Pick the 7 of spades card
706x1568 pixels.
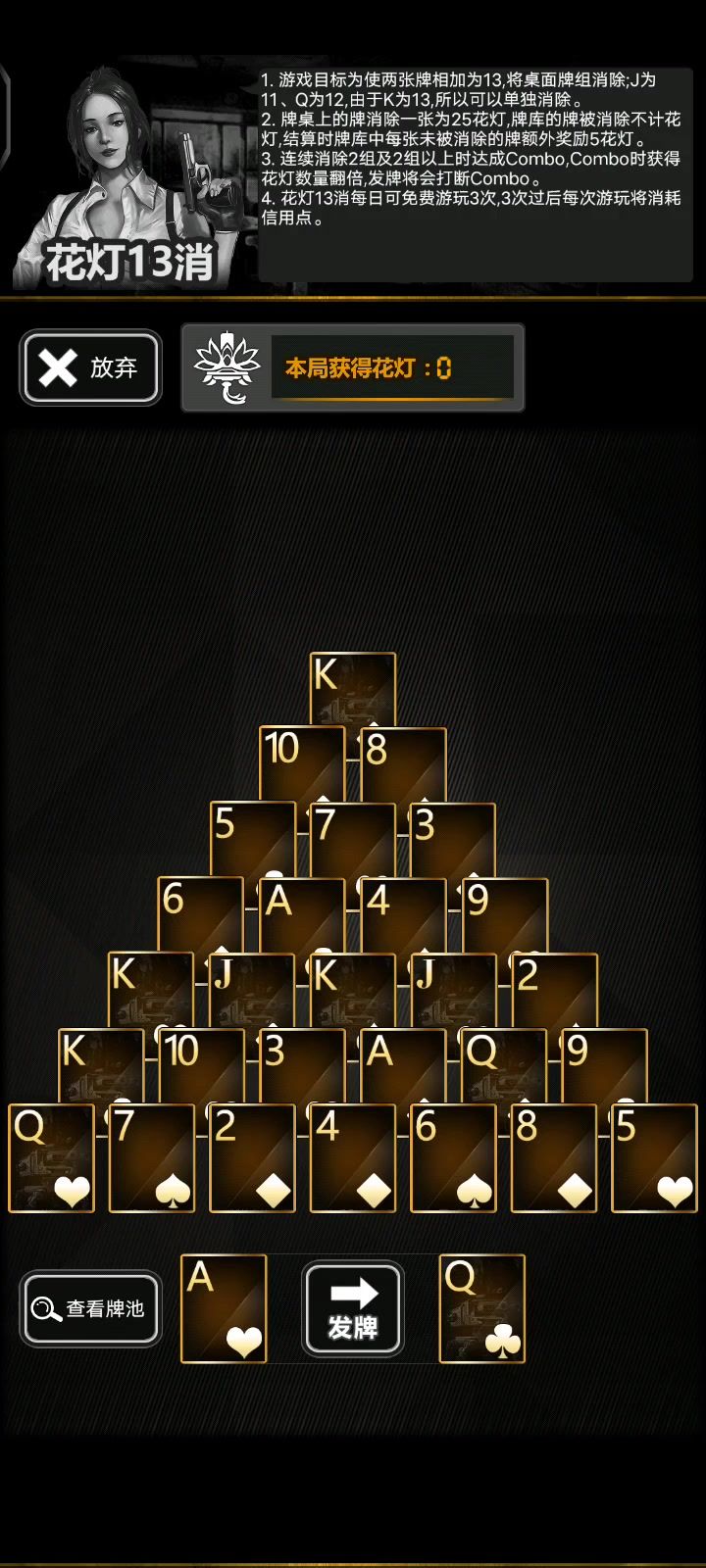click(x=152, y=1158)
